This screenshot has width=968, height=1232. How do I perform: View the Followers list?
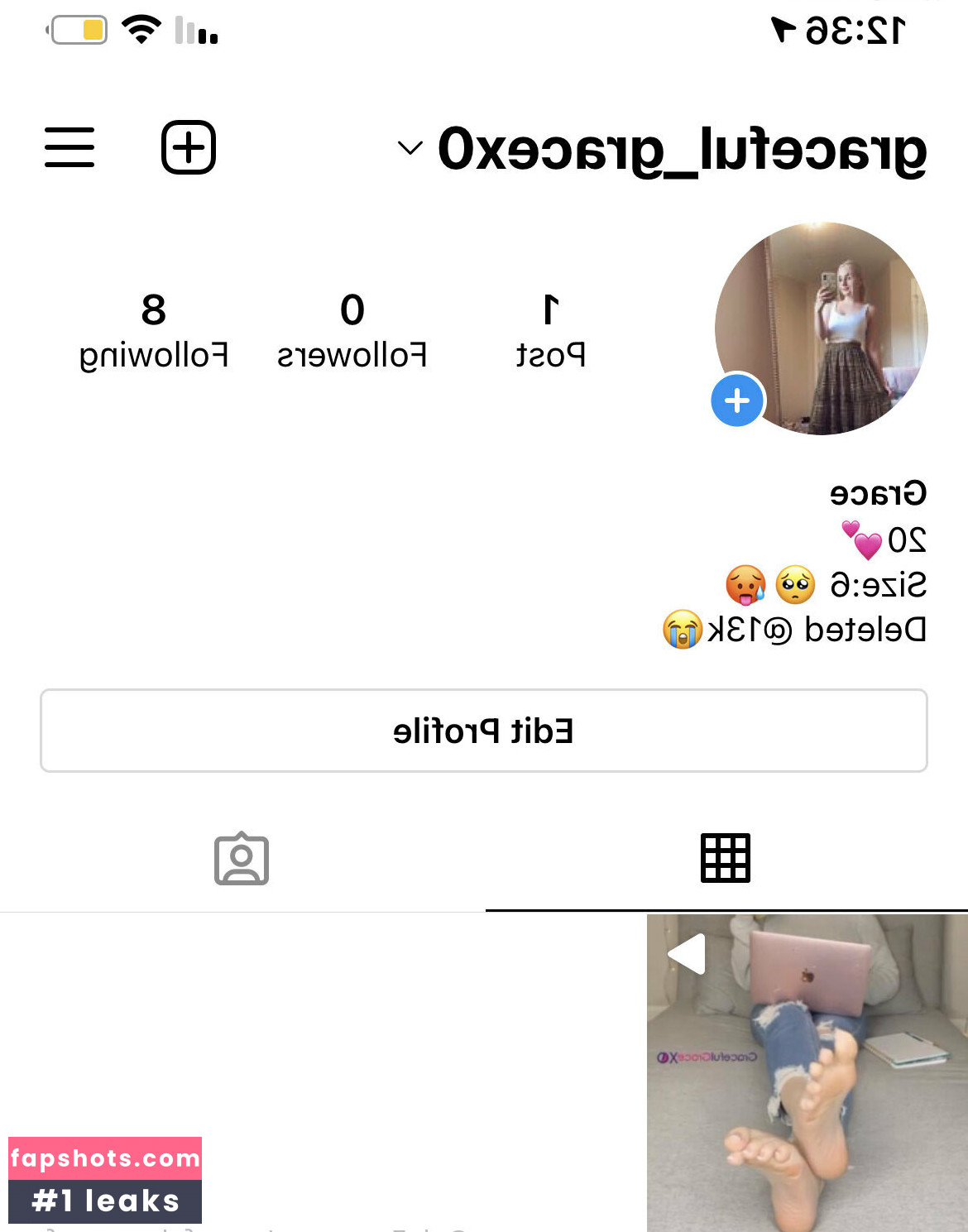(352, 330)
